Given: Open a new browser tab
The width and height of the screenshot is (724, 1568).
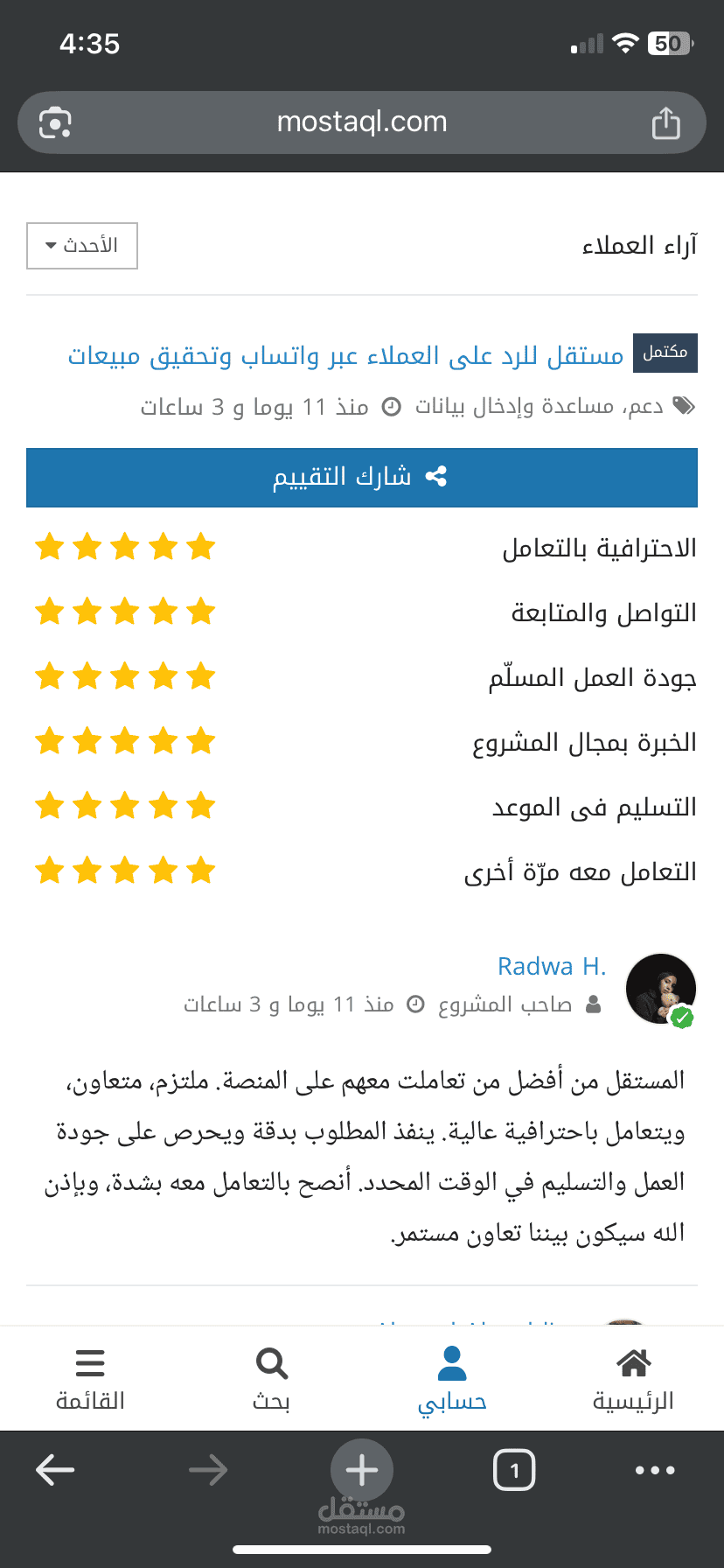Looking at the screenshot, I should tap(362, 1470).
